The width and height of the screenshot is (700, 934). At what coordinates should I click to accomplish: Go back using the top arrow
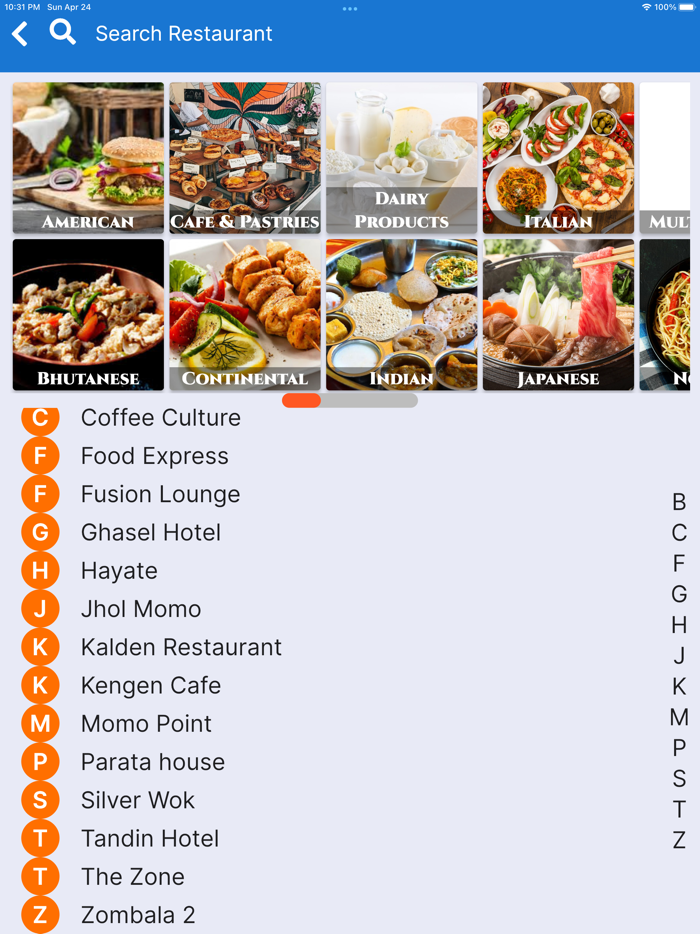click(20, 34)
